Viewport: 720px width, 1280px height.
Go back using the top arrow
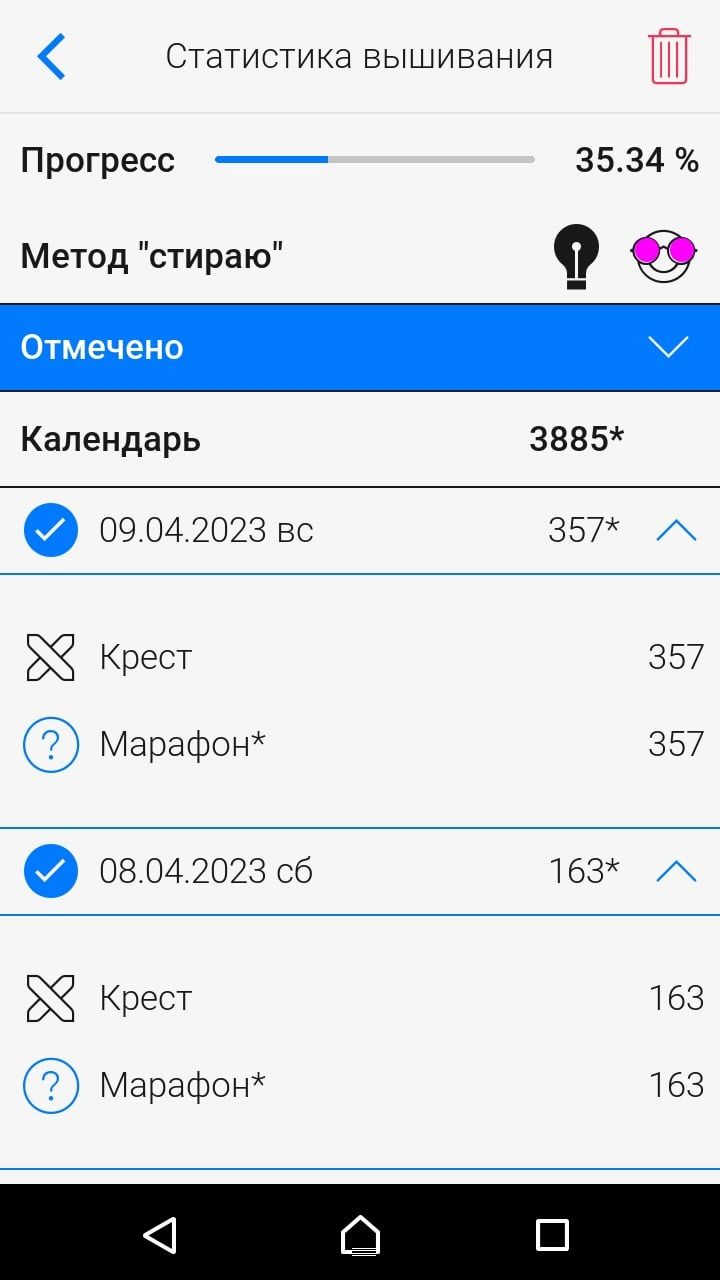pos(51,56)
